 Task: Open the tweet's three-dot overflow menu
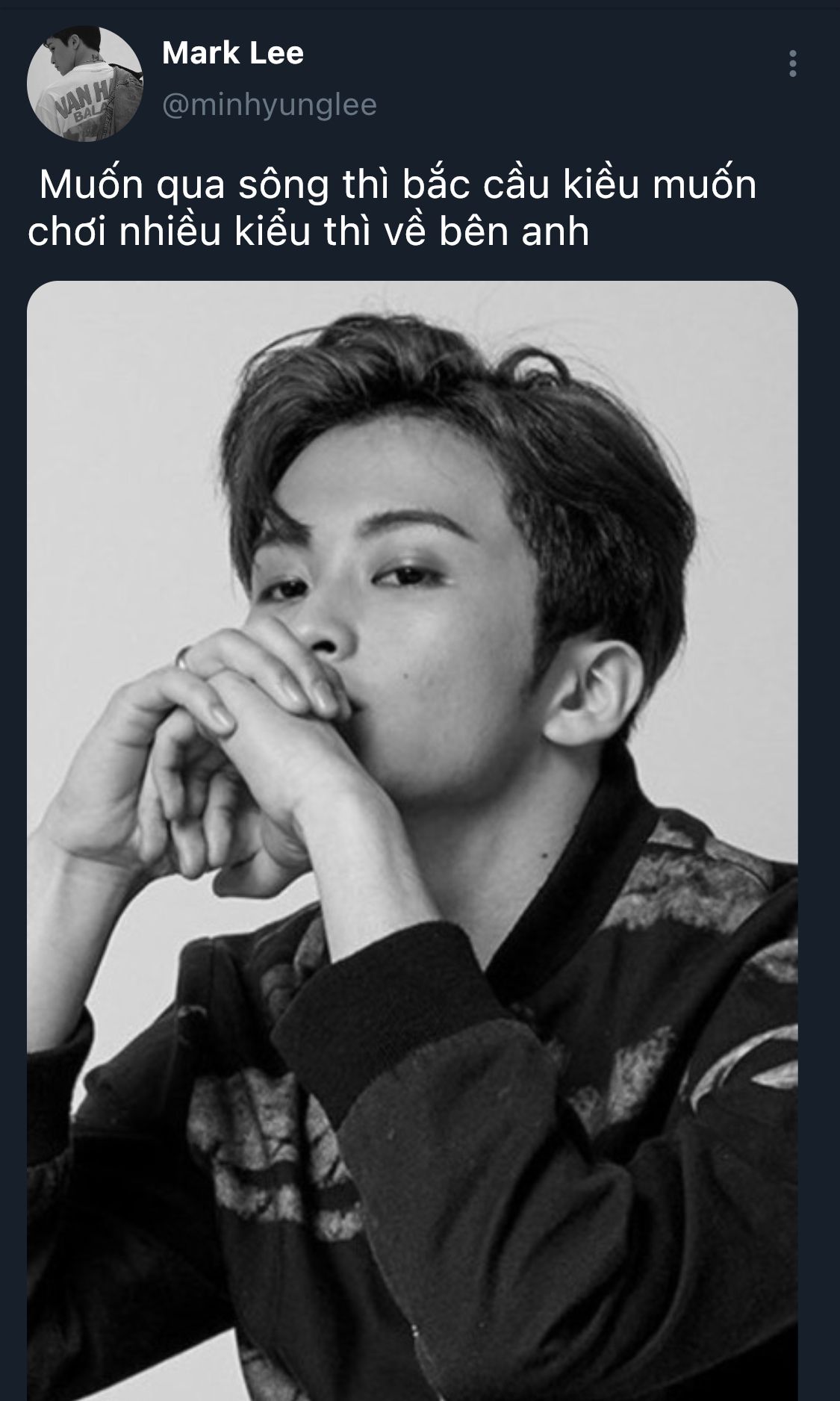[x=792, y=64]
